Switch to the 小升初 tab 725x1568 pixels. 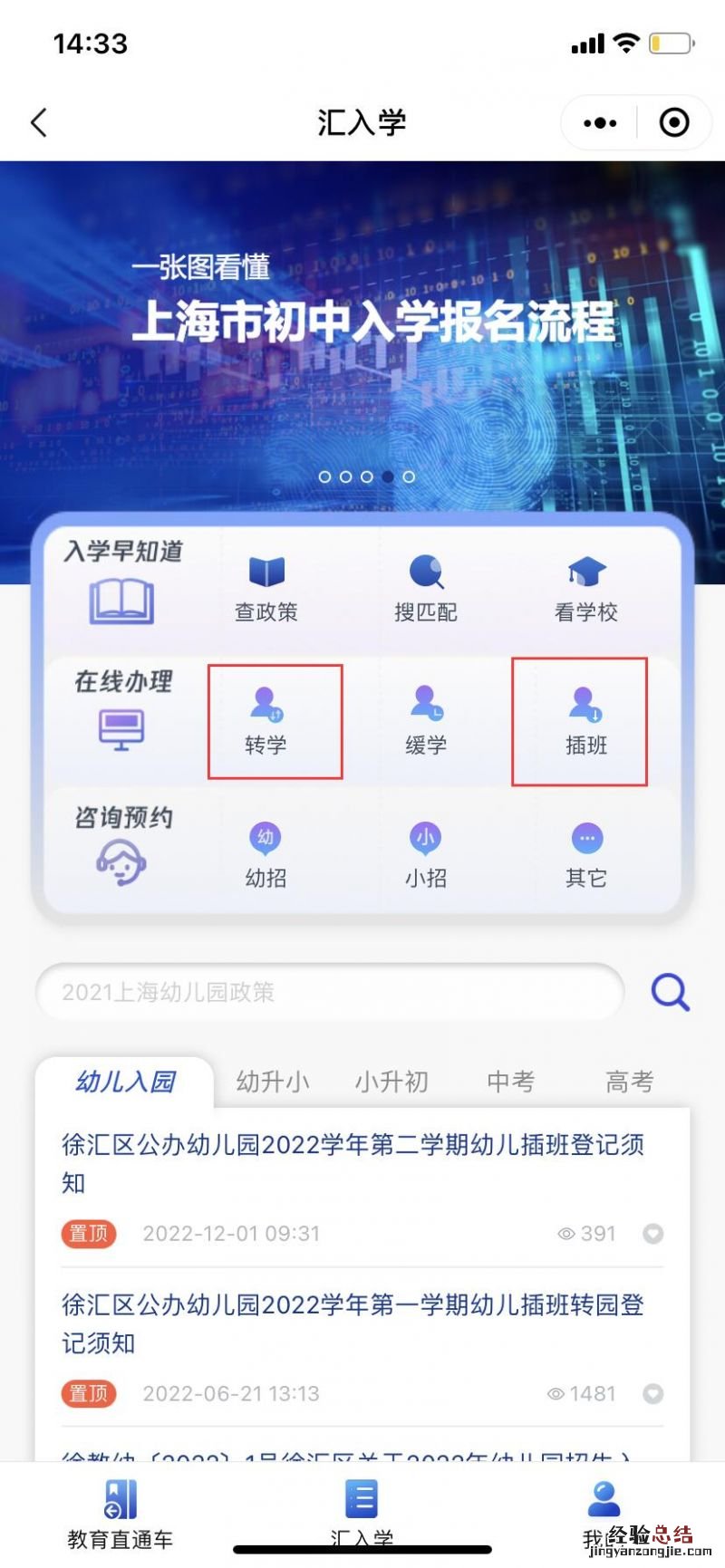[391, 1081]
